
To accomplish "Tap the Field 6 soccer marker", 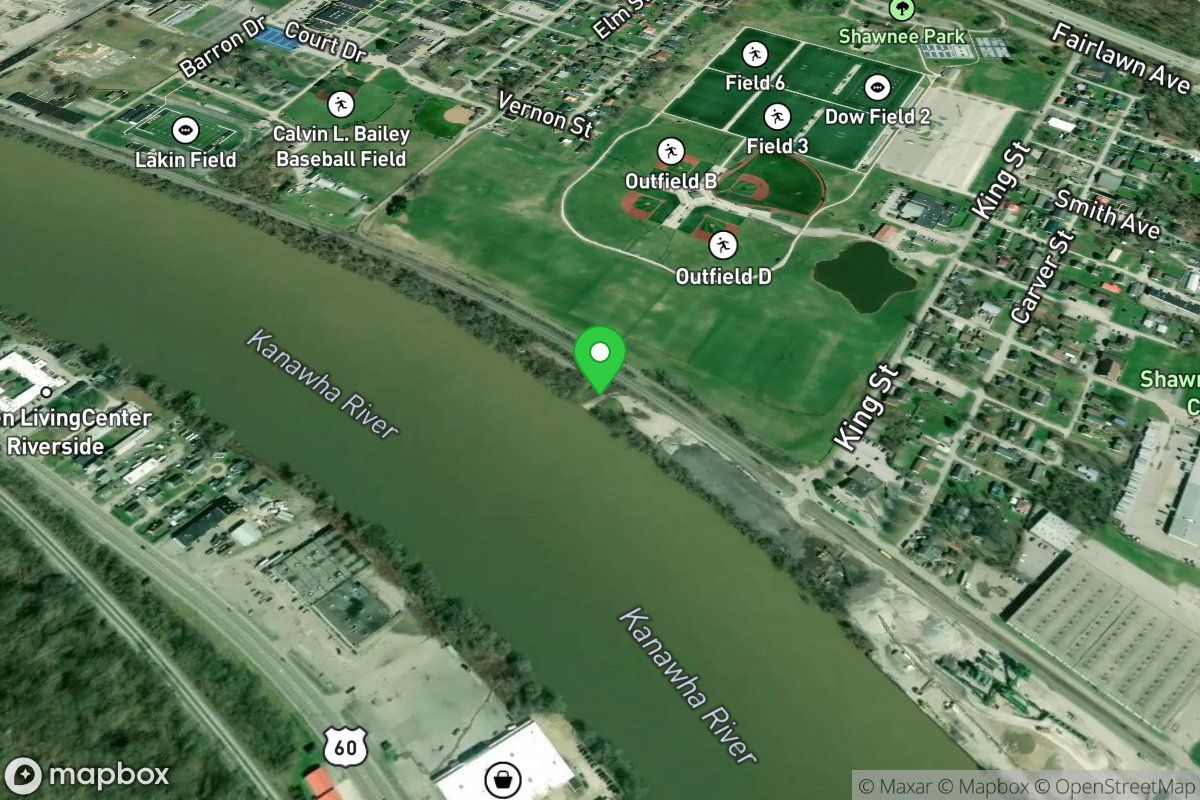I will [x=755, y=55].
